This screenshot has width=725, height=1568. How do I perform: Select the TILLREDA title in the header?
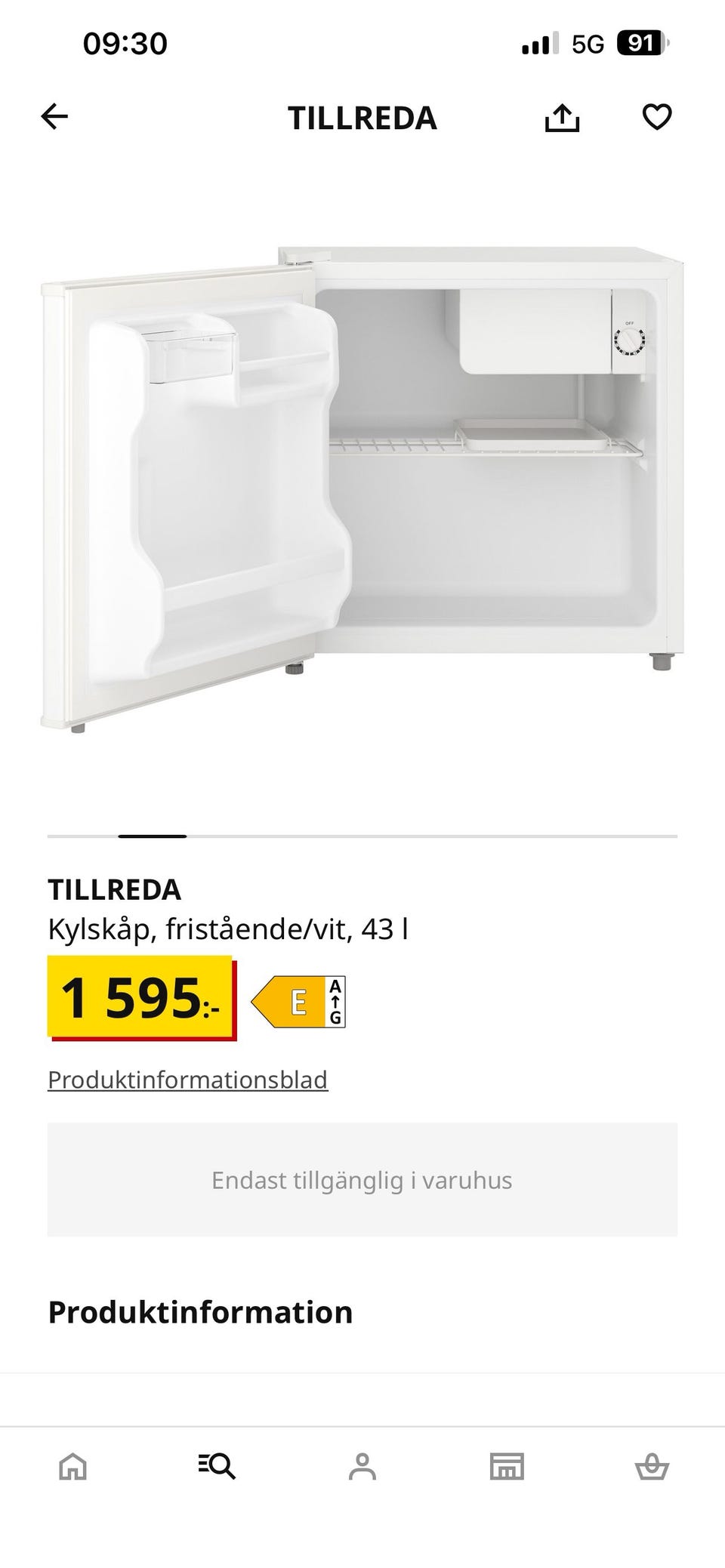tap(362, 119)
